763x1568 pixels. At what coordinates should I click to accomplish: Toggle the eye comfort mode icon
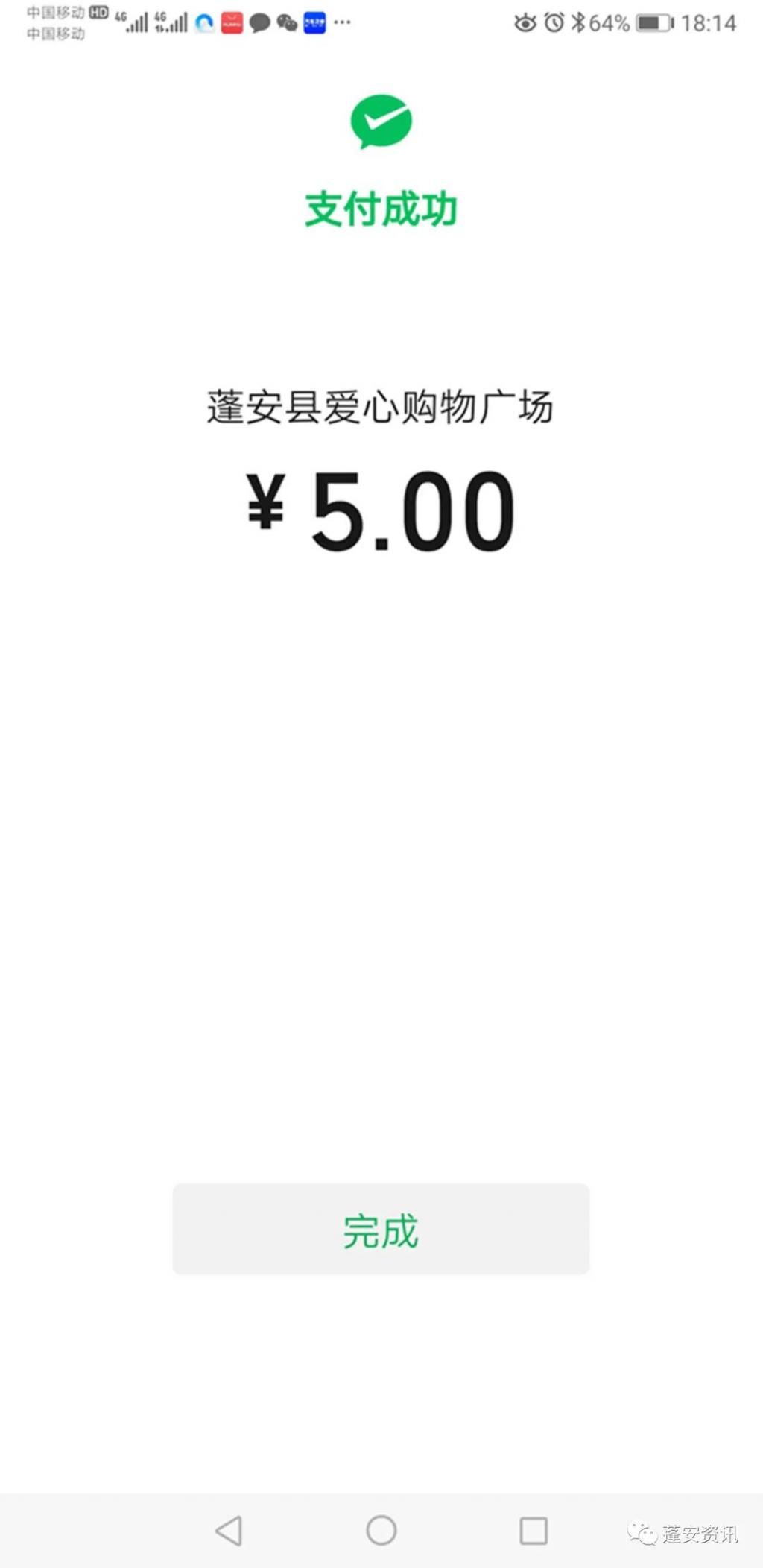(524, 22)
